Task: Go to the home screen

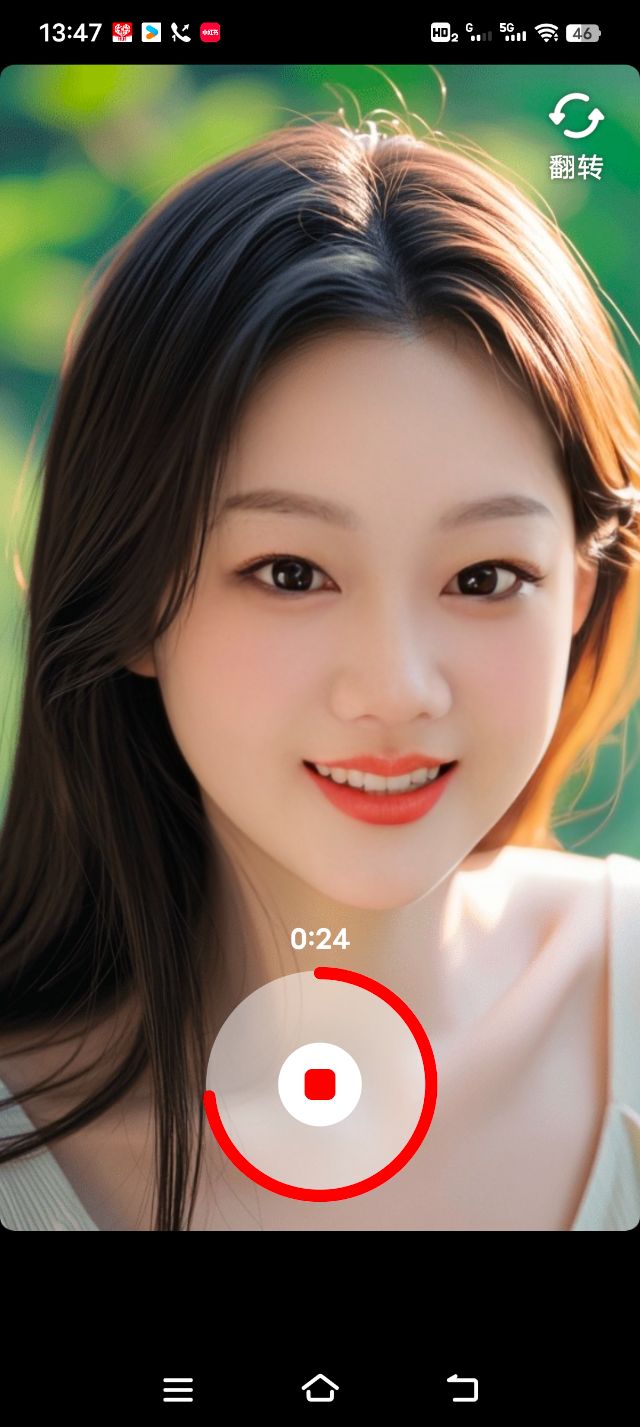Action: pos(320,1388)
